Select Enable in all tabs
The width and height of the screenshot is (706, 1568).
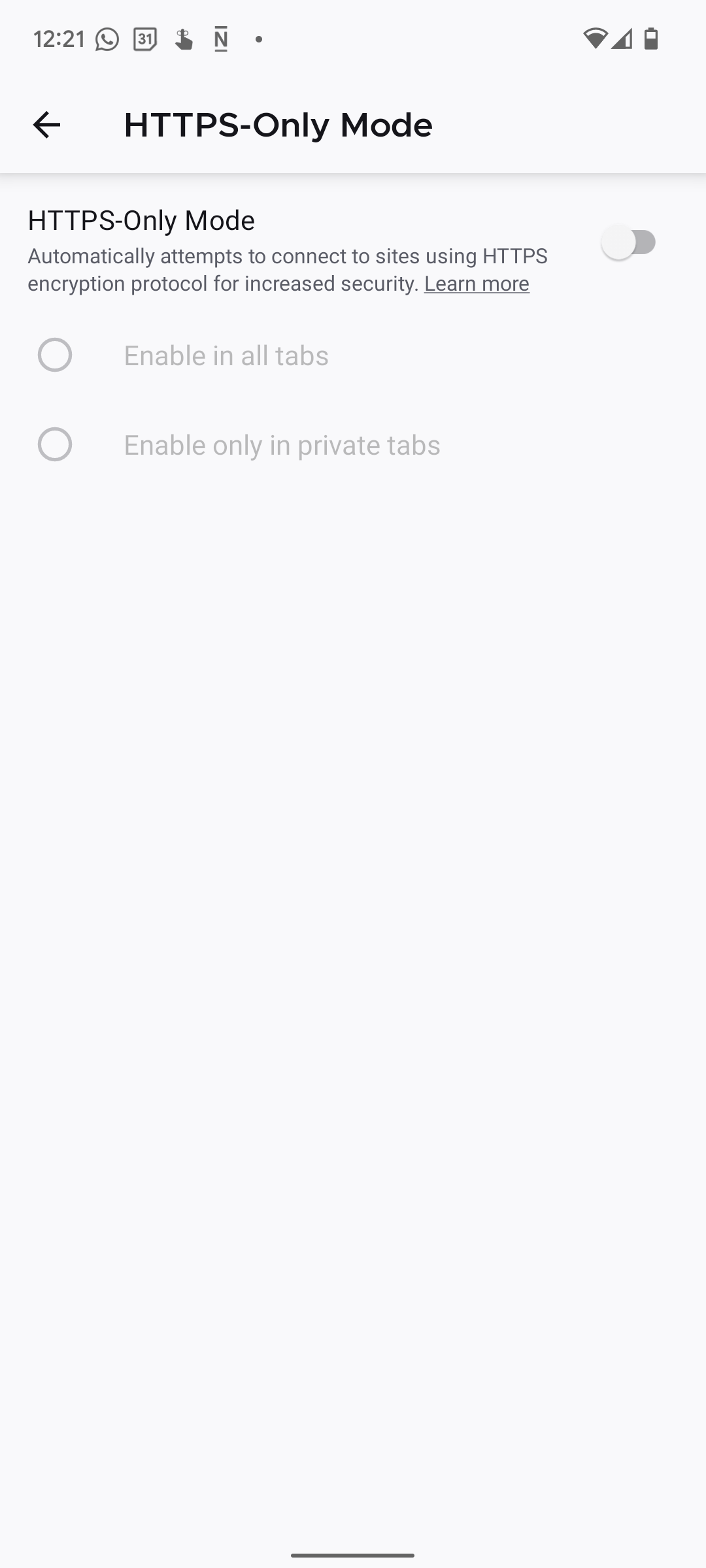point(55,355)
